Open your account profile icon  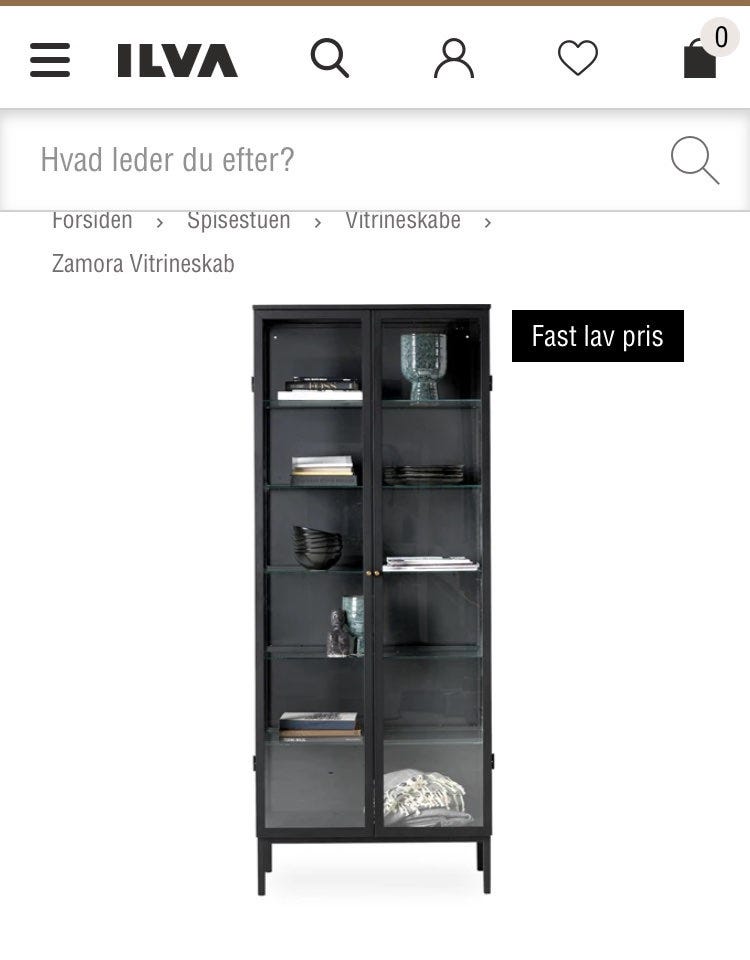point(454,60)
